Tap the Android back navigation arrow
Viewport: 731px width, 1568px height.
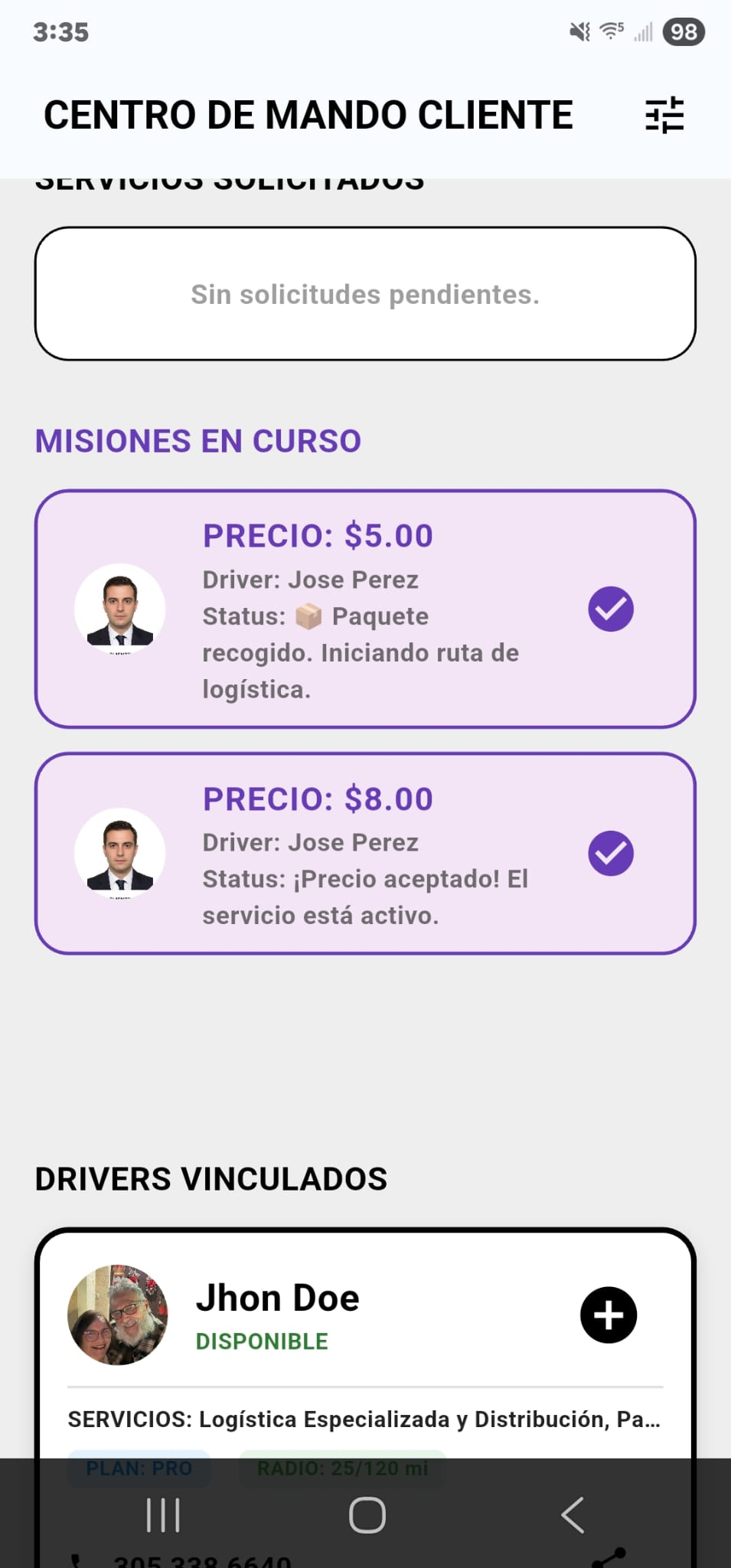(571, 1514)
